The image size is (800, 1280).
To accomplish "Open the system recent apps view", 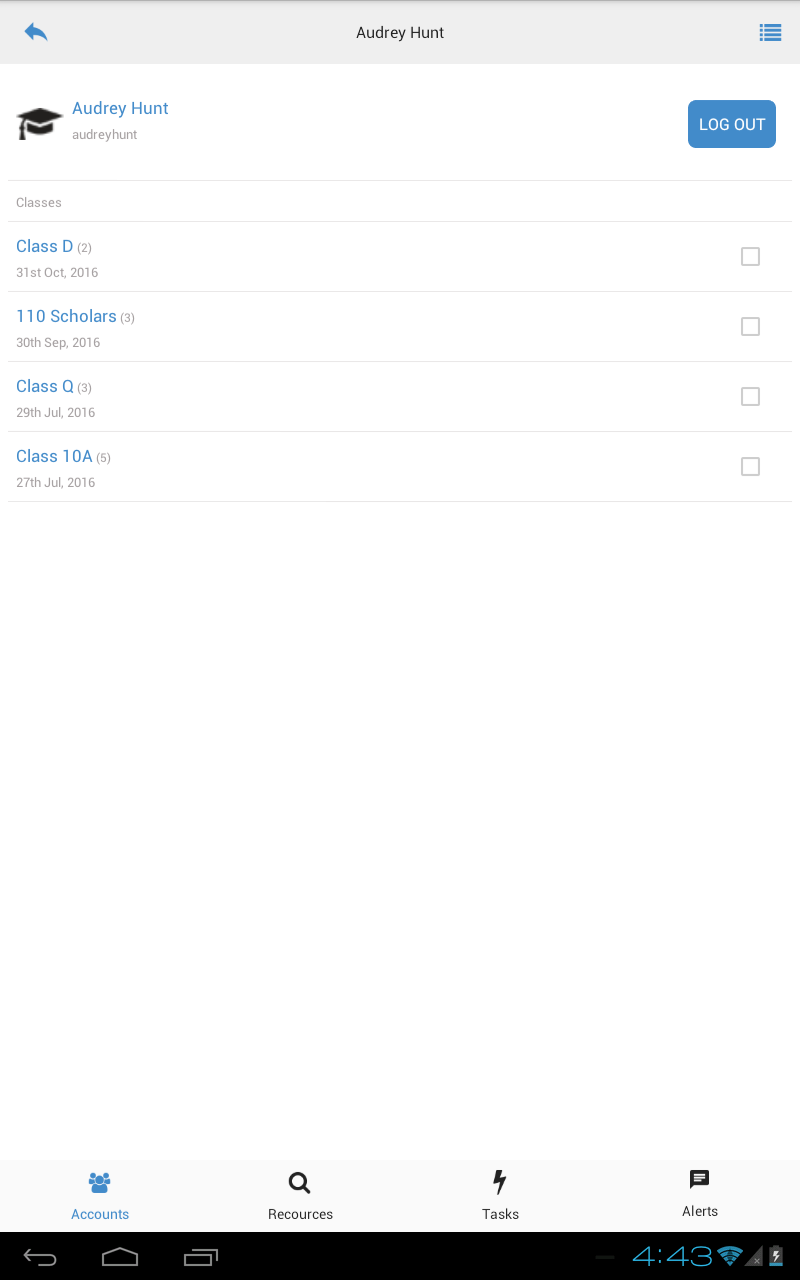I will coord(201,1257).
